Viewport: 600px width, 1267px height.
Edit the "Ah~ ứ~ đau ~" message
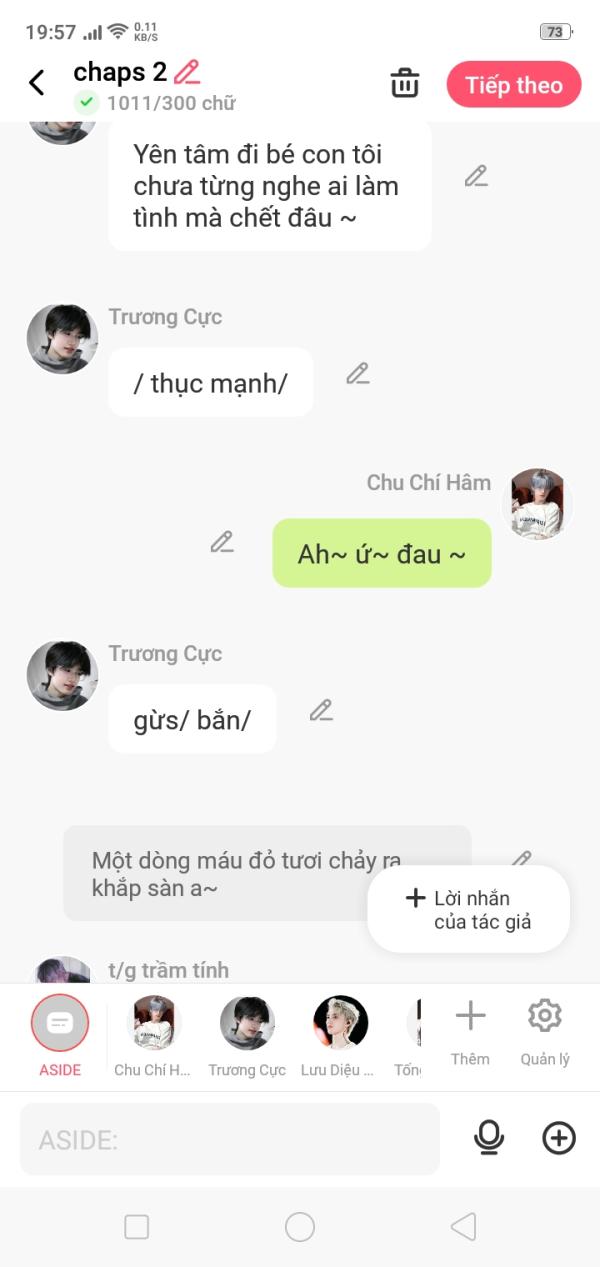coord(222,542)
